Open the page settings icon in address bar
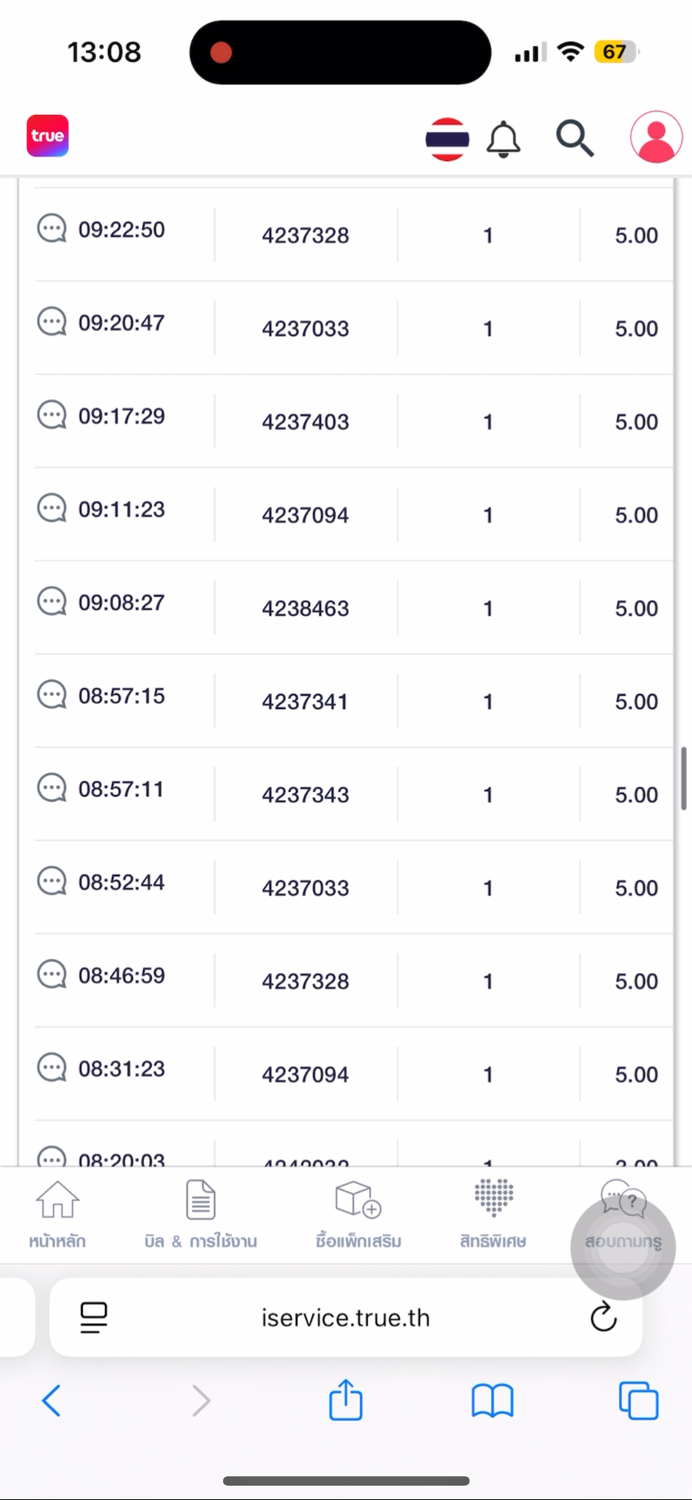692x1500 pixels. [x=94, y=1317]
